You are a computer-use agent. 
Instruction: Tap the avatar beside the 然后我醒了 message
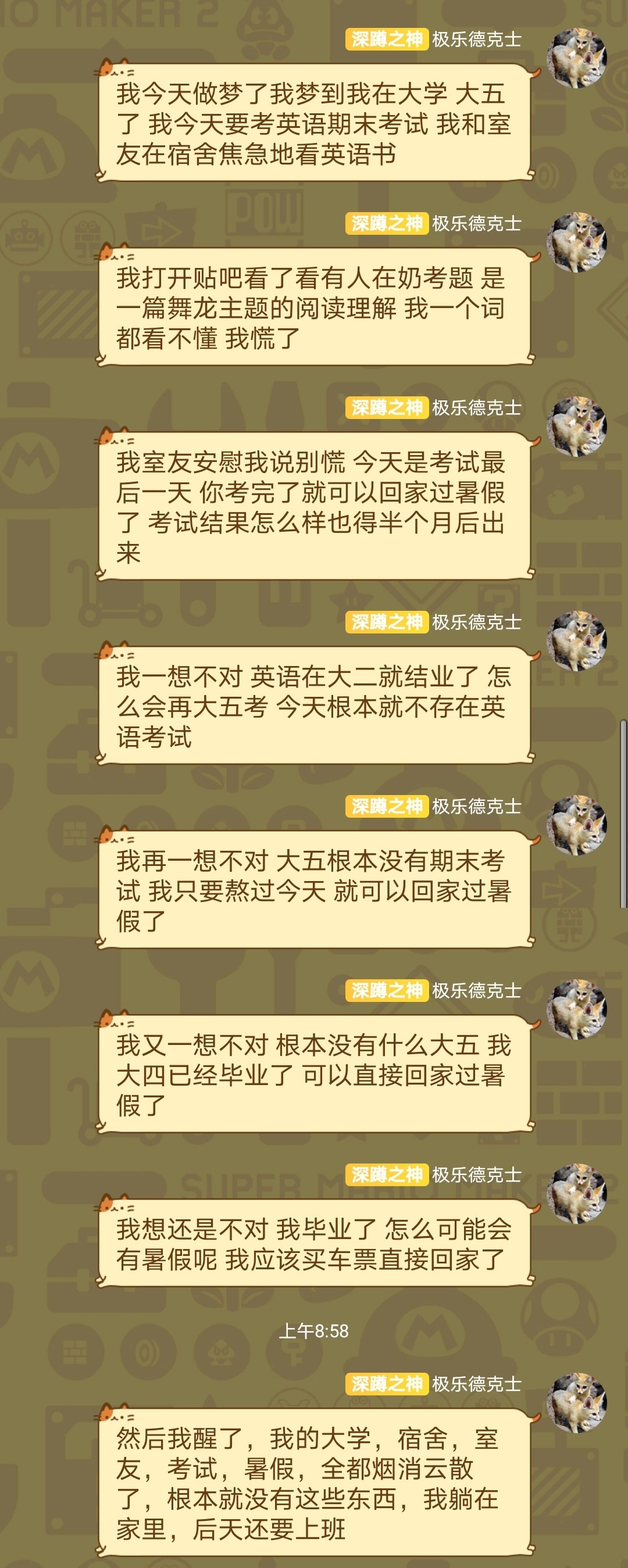pos(576,1402)
